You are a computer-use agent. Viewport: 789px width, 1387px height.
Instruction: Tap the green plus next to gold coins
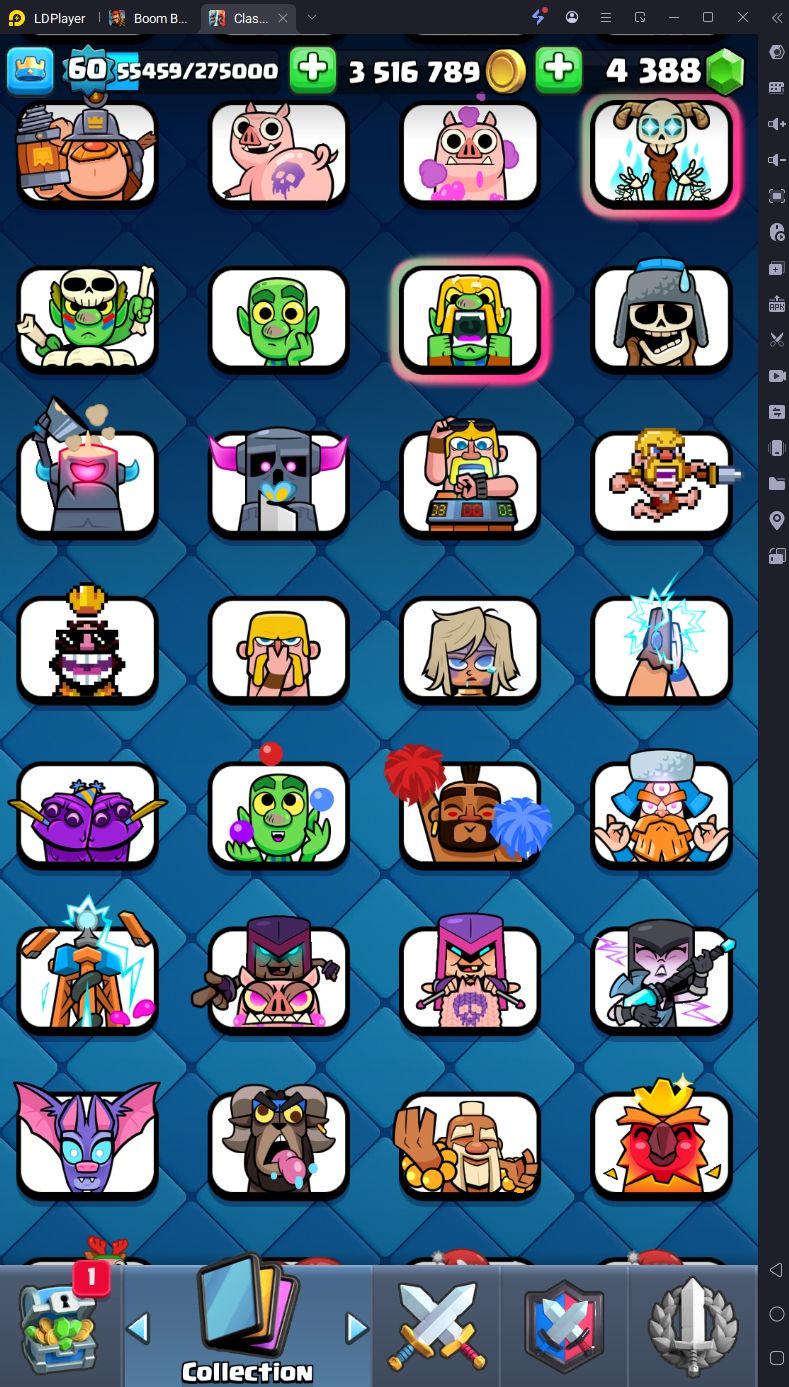click(x=313, y=70)
